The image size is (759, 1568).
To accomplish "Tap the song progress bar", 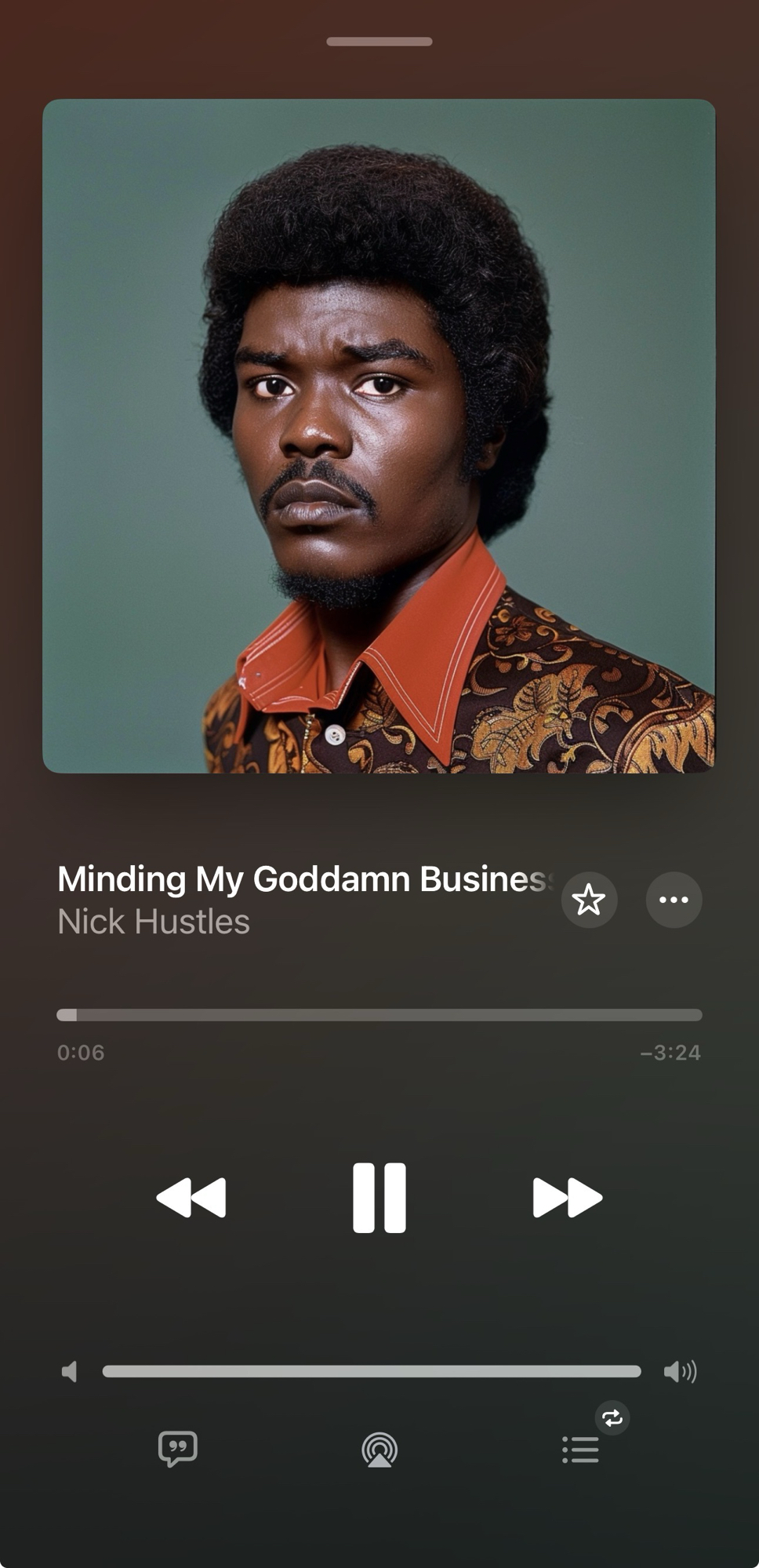I will click(x=379, y=1015).
